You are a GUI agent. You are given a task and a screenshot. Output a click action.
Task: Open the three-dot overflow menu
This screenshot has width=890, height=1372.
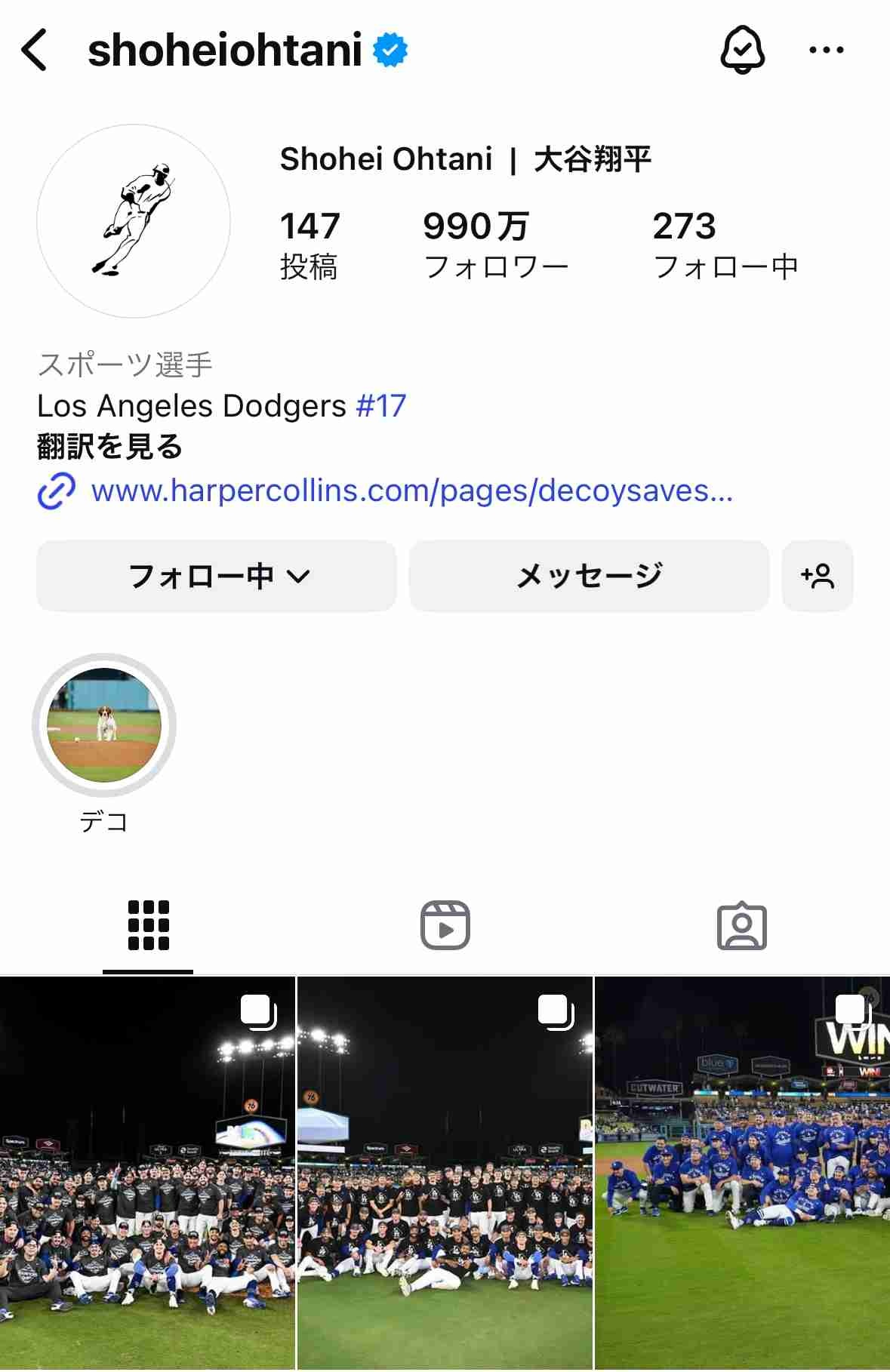click(x=826, y=51)
